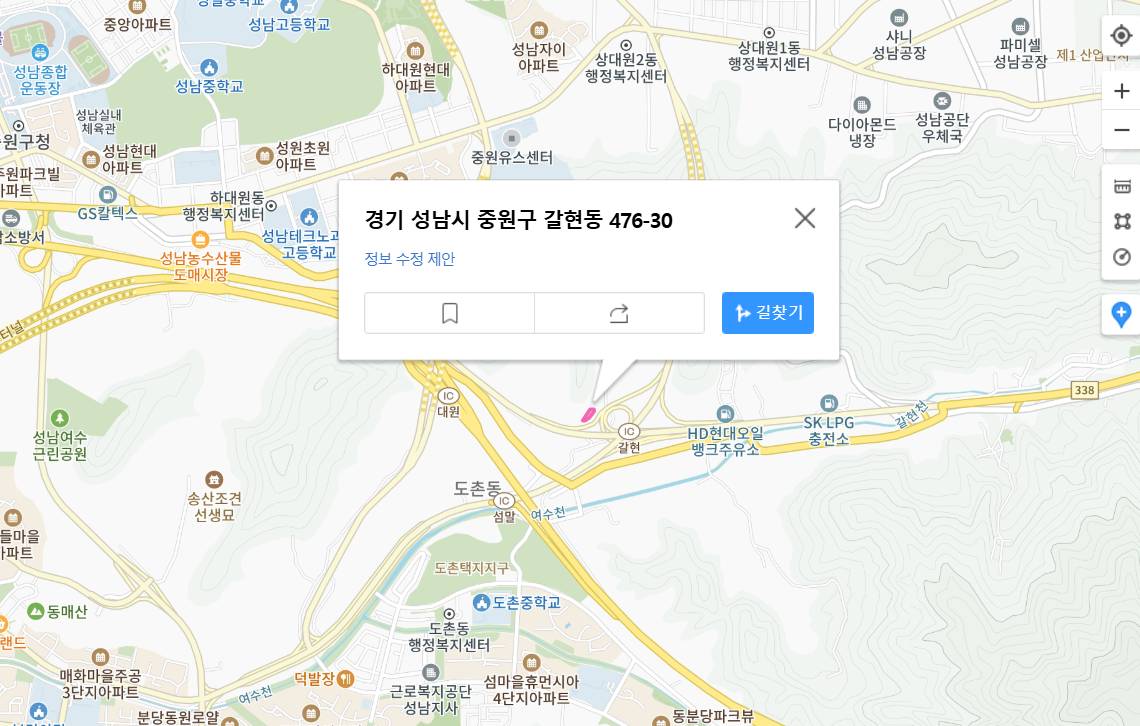Viewport: 1140px width, 726px height.
Task: Open the area measurement tool
Action: coord(1121,221)
